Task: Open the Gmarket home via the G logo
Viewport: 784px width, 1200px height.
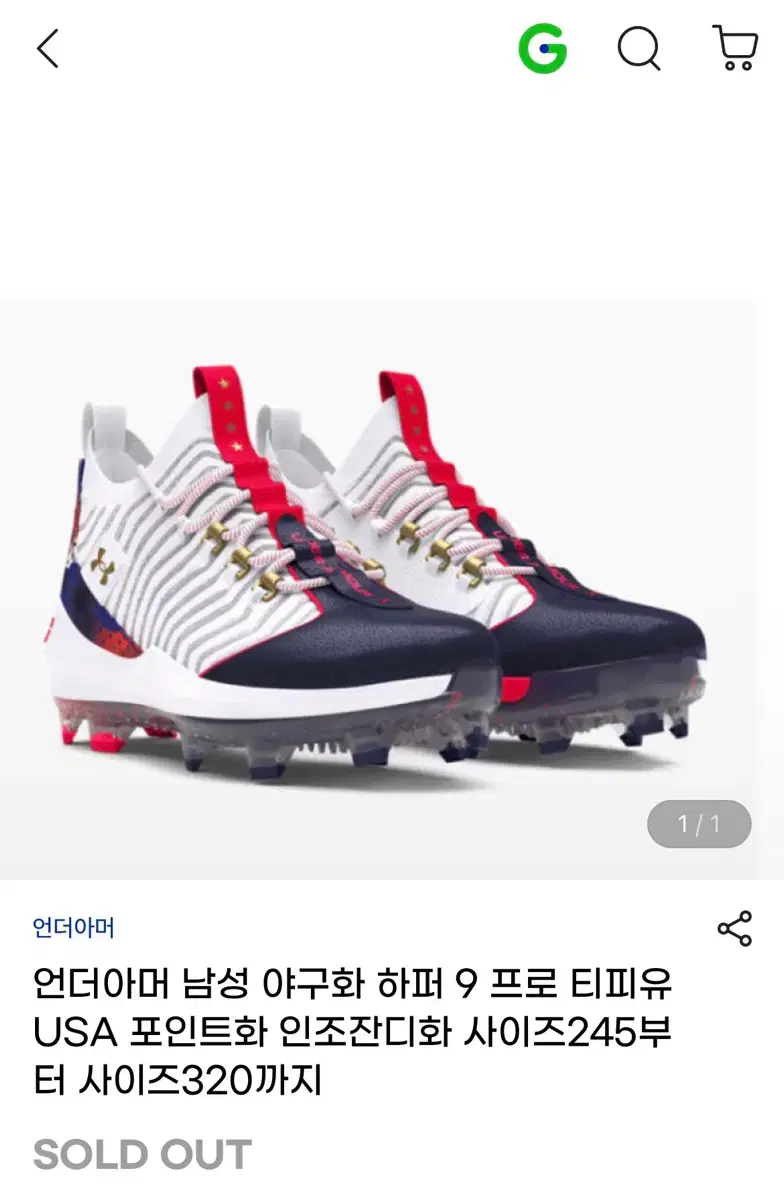Action: coord(545,49)
